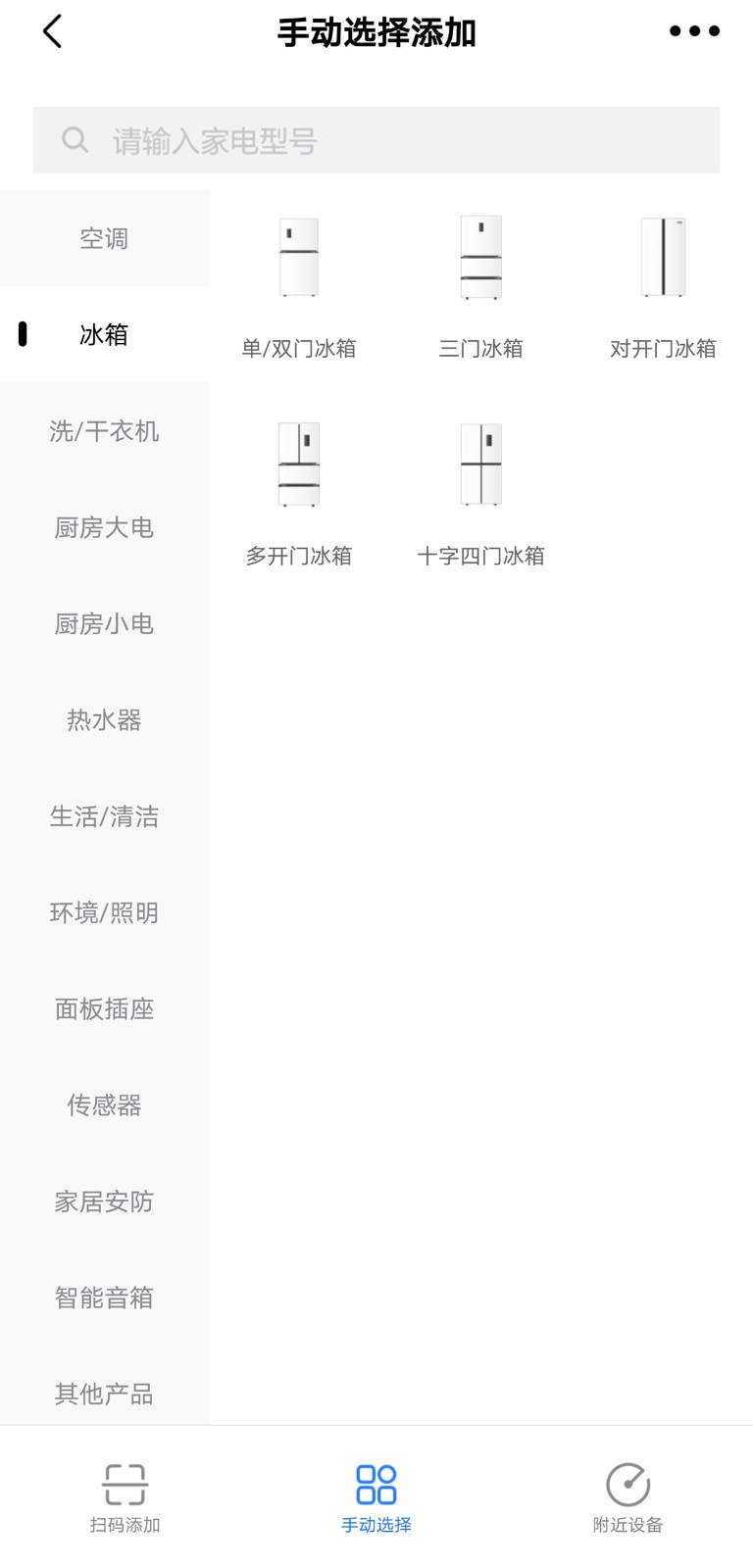Choose the 热水器 category
The width and height of the screenshot is (753, 1568).
pyautogui.click(x=104, y=720)
